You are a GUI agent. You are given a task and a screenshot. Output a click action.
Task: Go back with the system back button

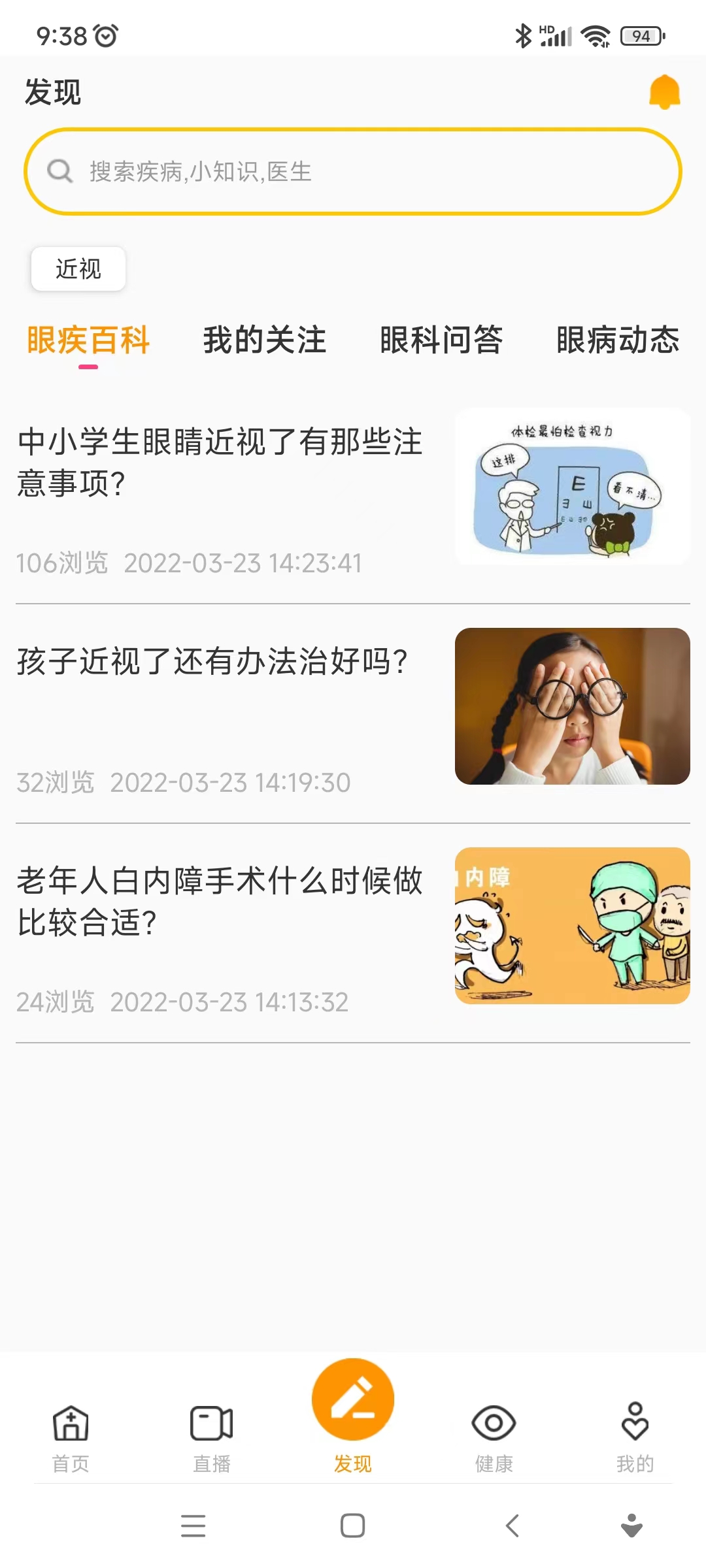tap(513, 1526)
